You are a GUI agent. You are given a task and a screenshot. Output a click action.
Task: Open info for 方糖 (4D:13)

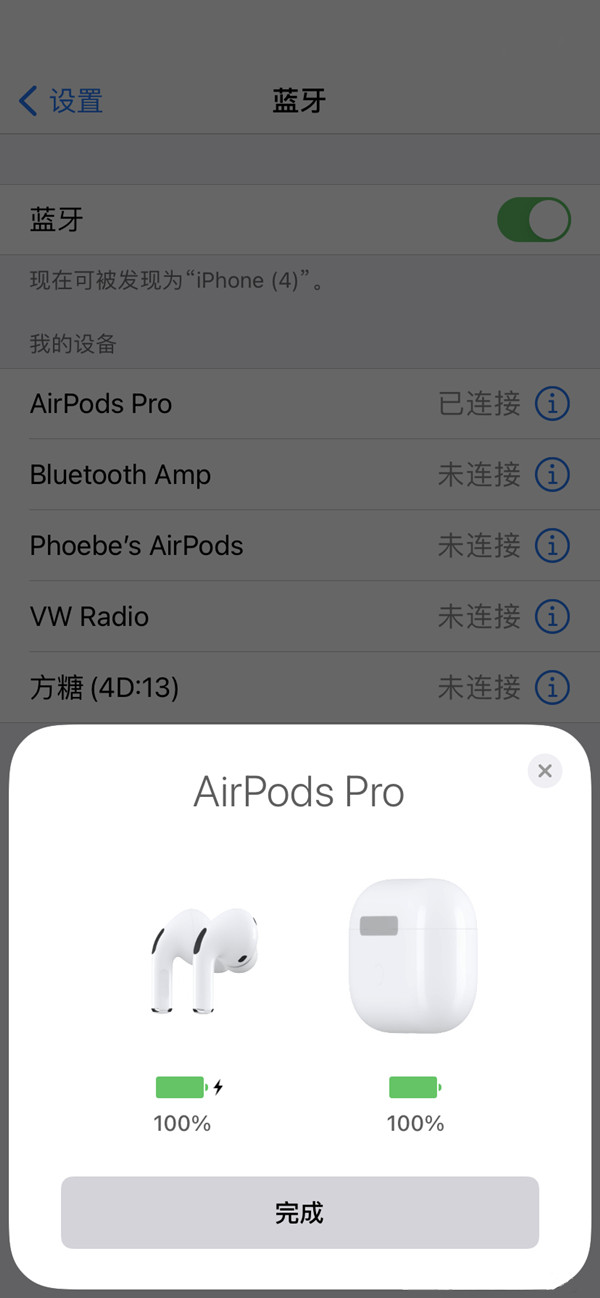552,688
